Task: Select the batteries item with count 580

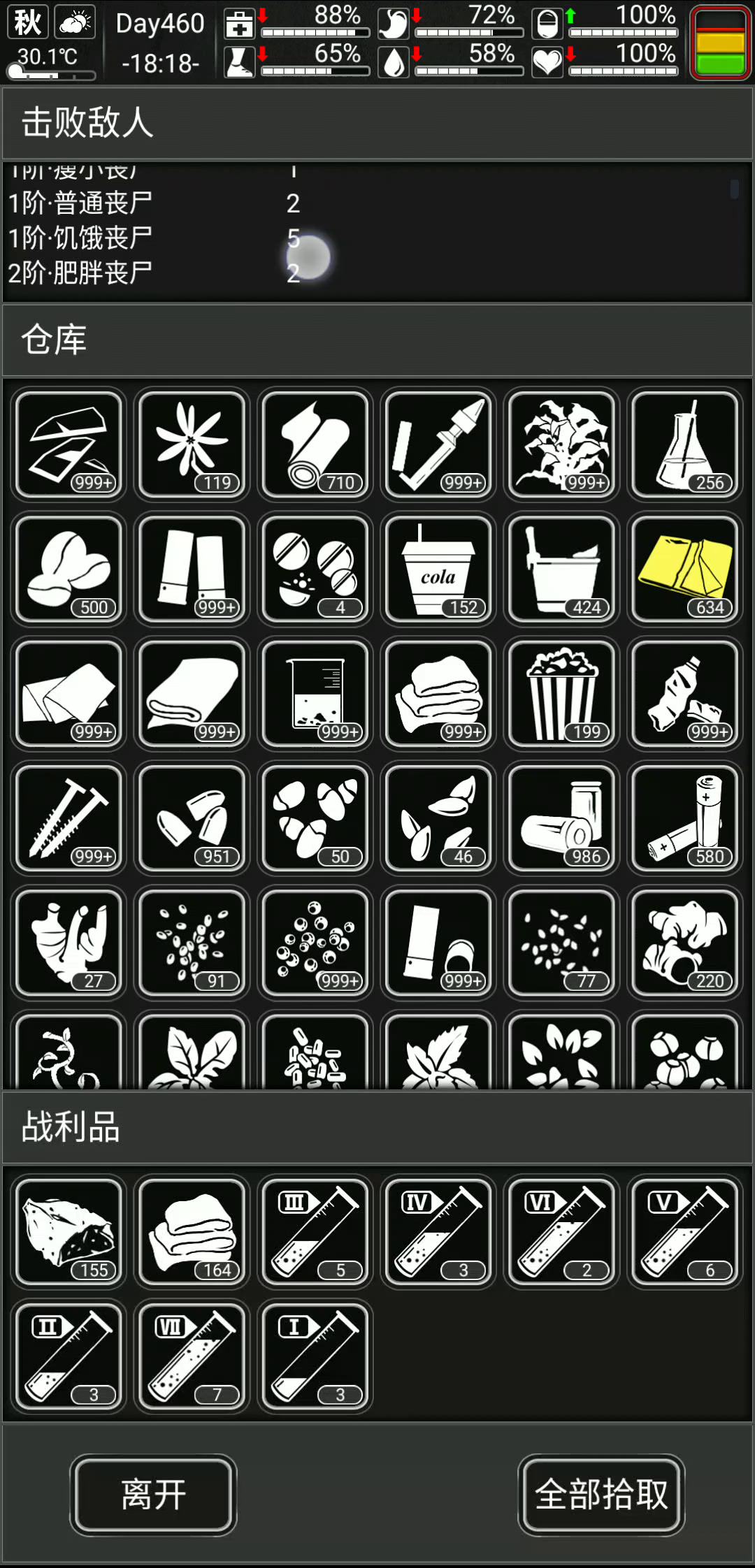Action: [684, 818]
